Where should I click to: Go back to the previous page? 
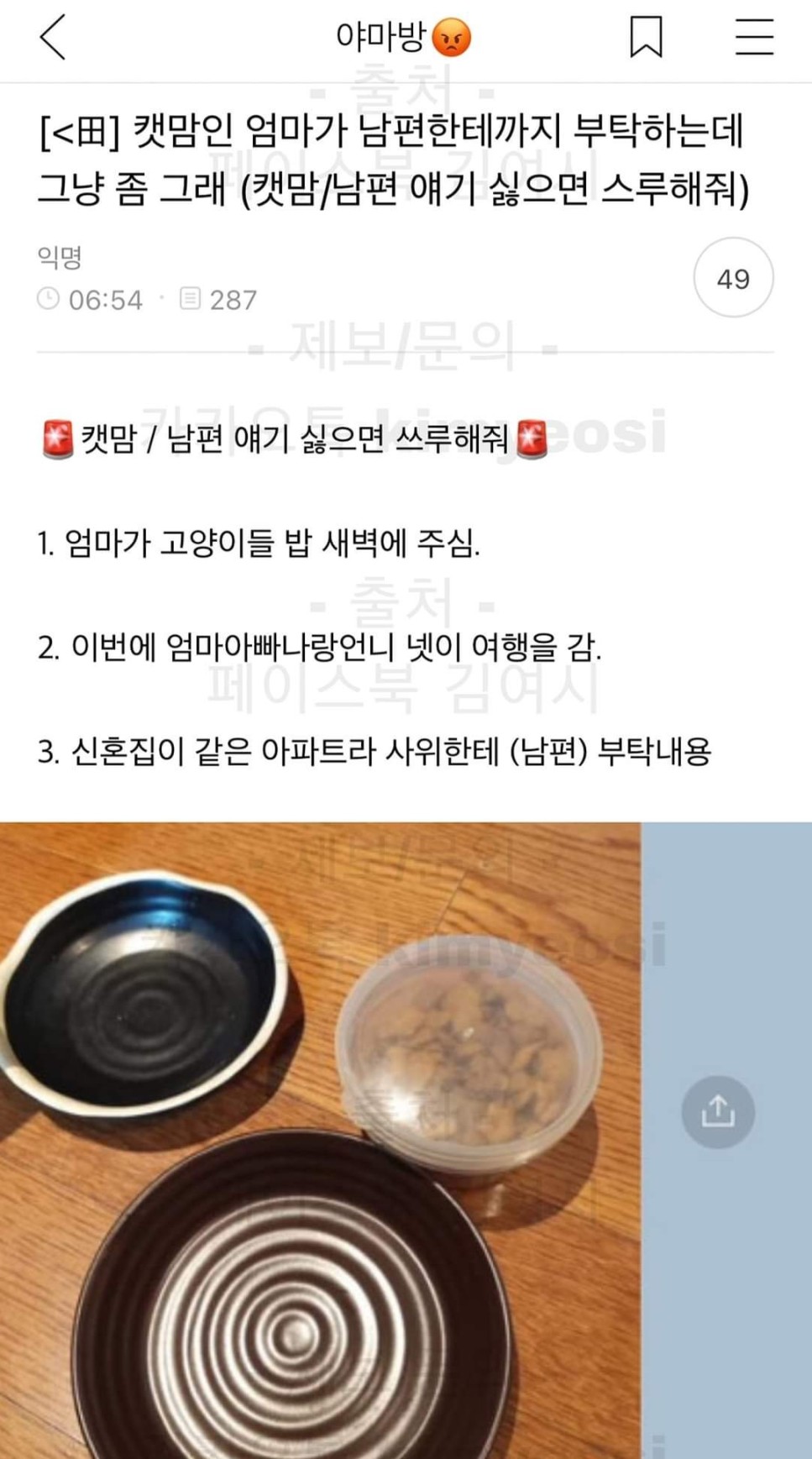click(53, 38)
